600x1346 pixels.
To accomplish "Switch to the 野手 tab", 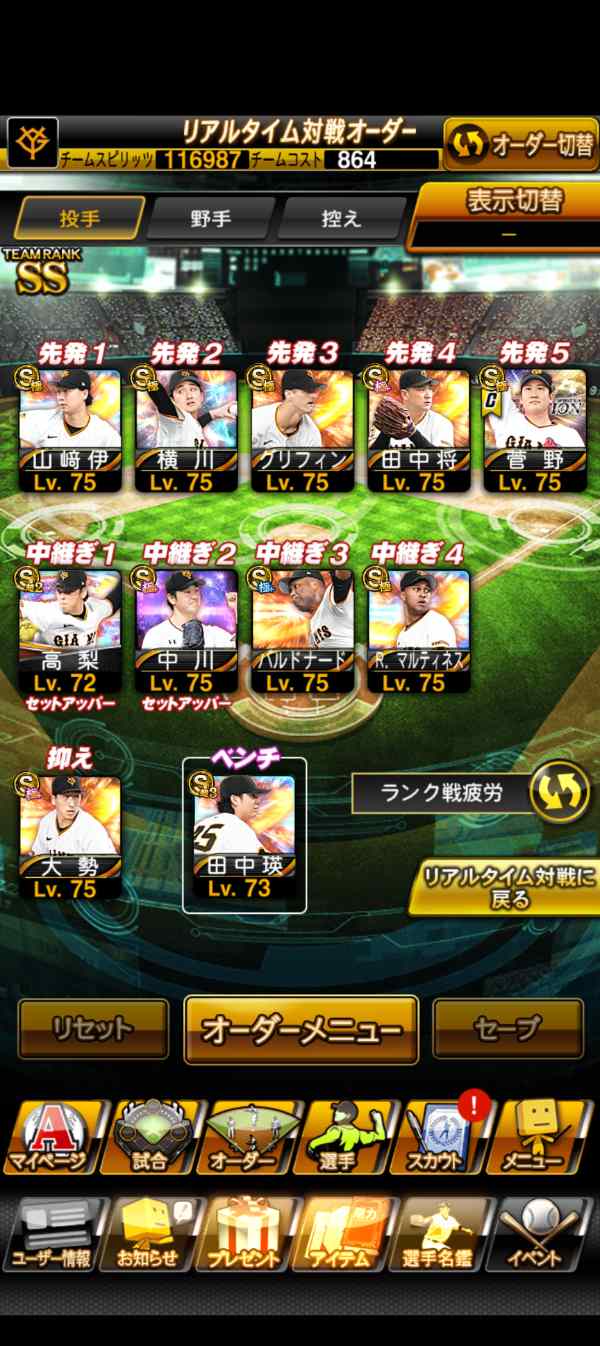I will (x=210, y=219).
